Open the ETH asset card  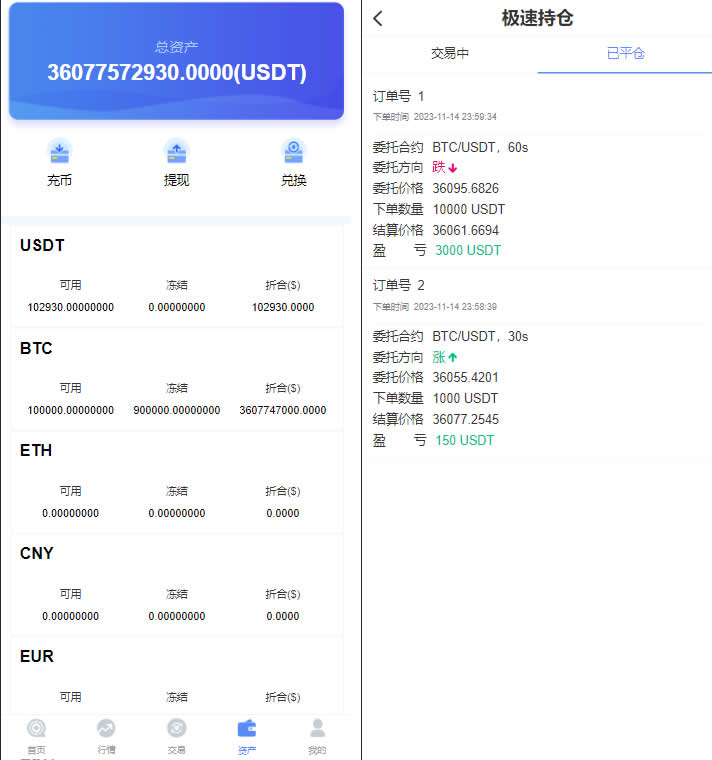[x=176, y=483]
